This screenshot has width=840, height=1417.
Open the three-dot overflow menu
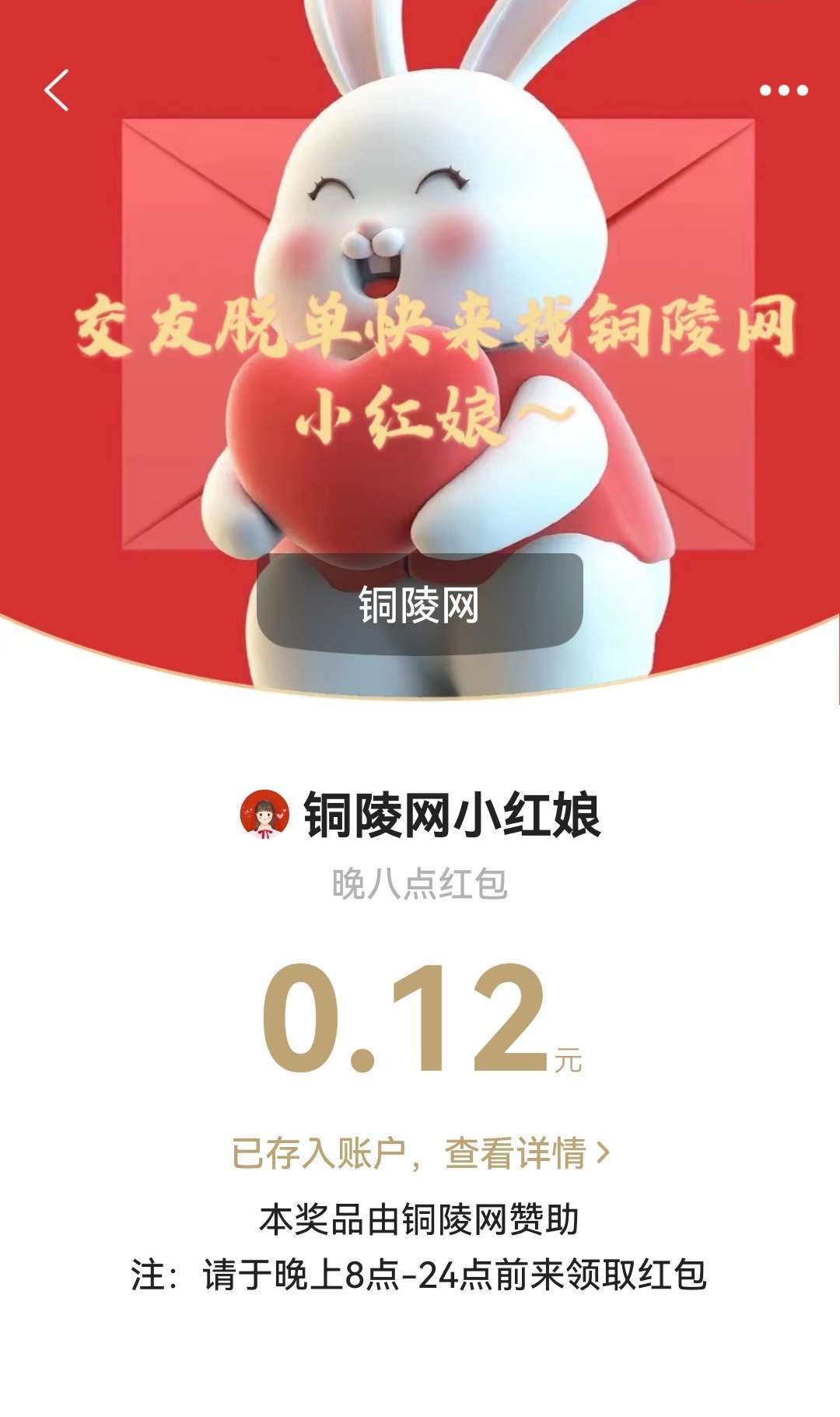[x=783, y=90]
